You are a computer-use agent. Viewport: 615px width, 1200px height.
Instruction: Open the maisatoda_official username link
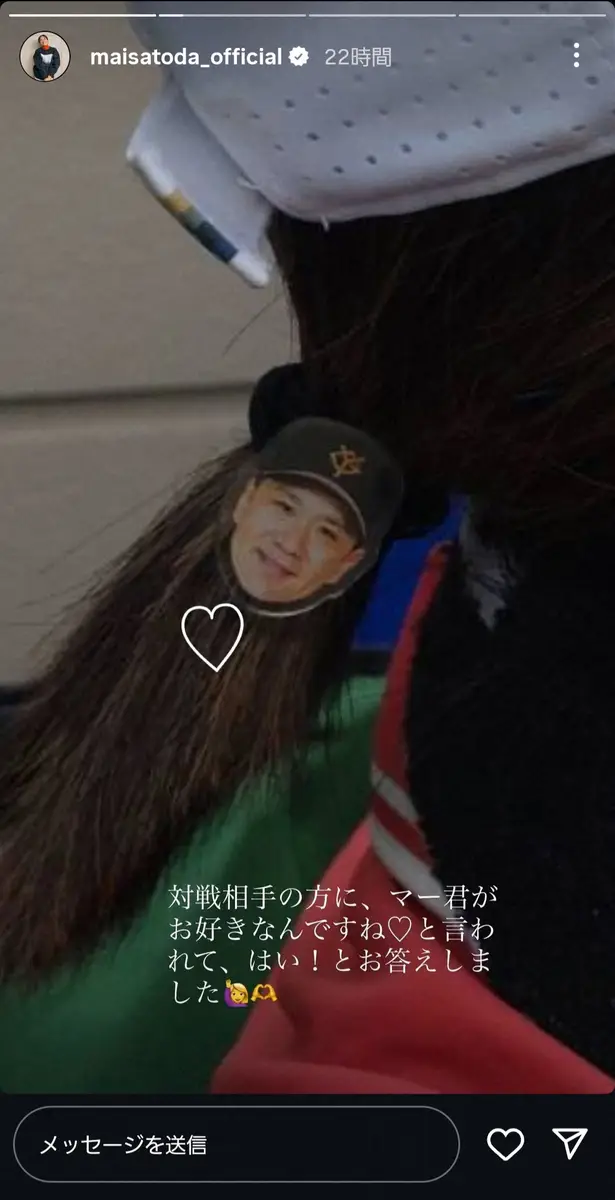(x=186, y=57)
